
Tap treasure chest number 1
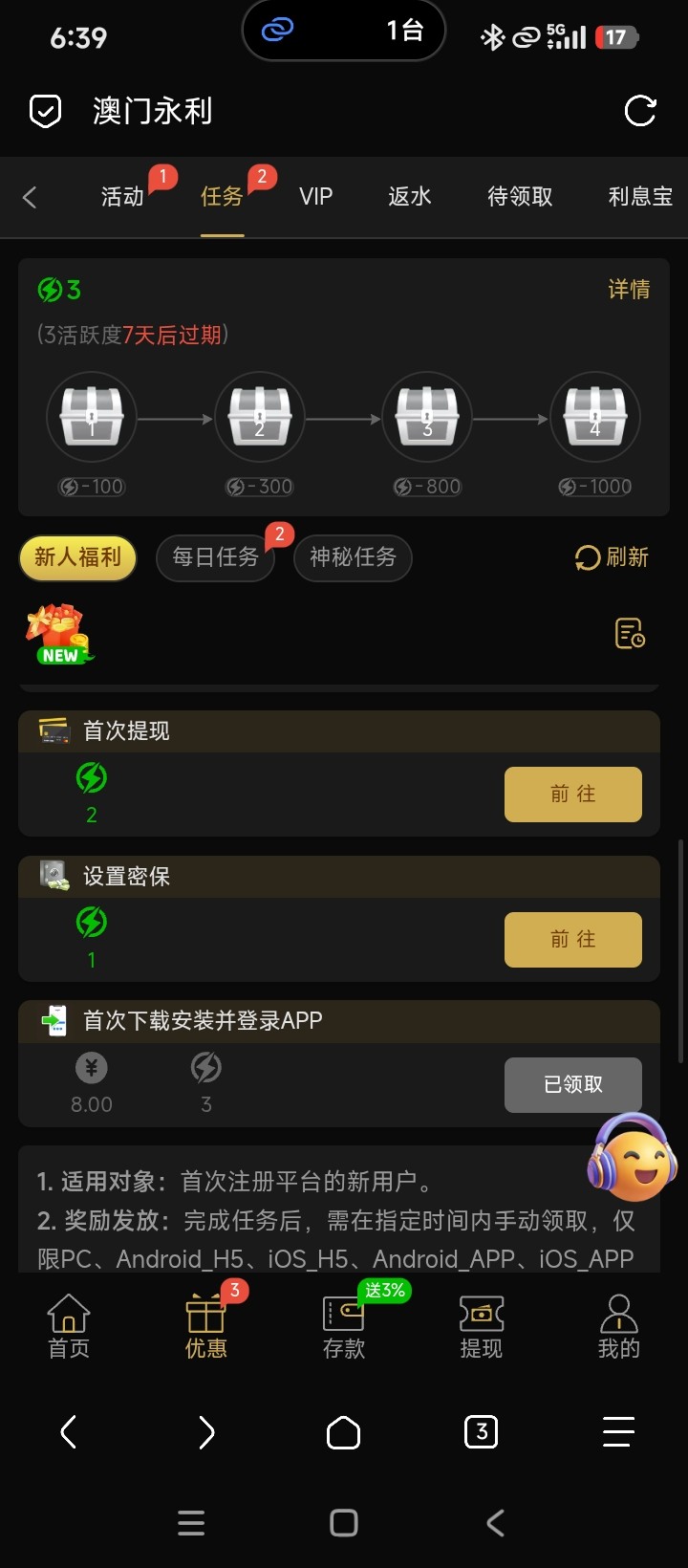pyautogui.click(x=92, y=418)
